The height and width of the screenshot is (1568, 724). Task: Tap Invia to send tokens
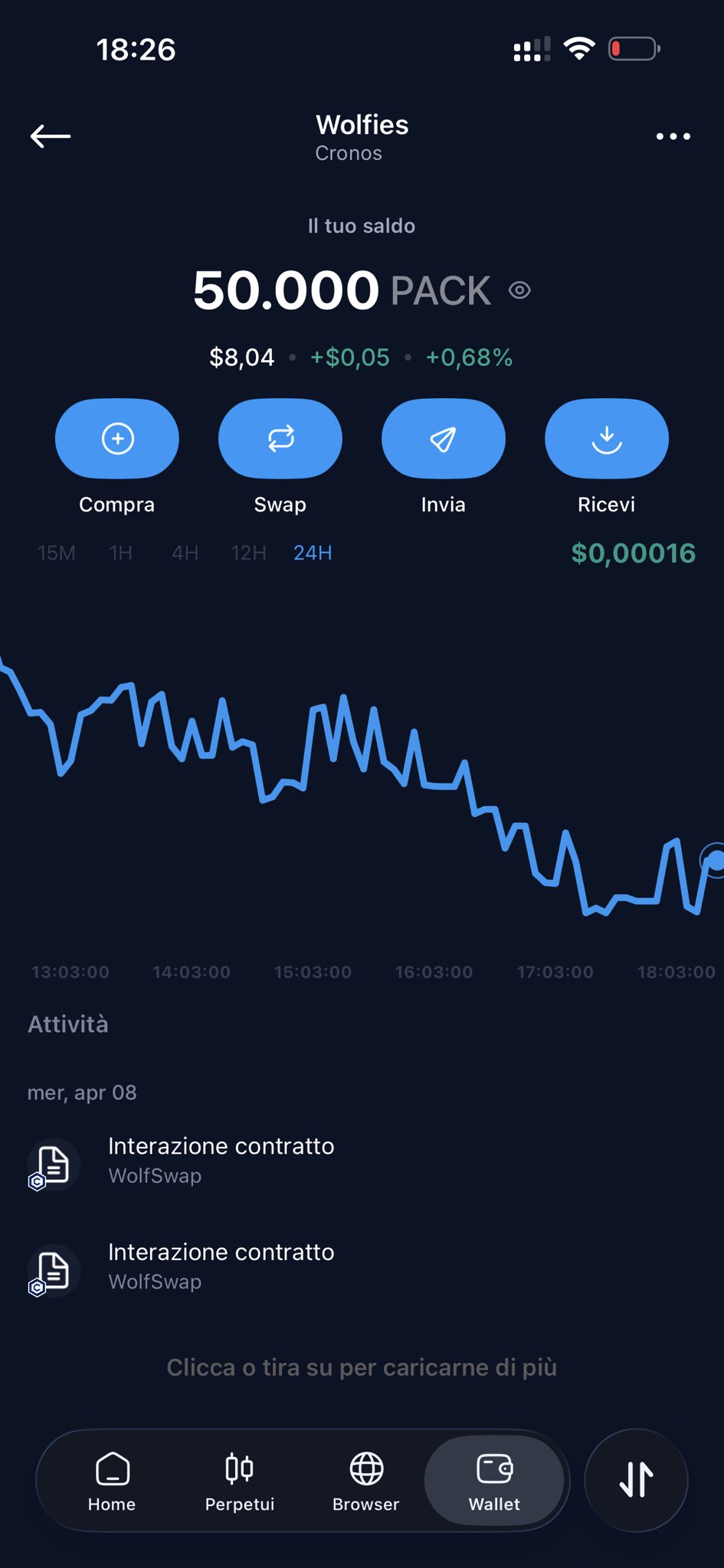pos(444,439)
